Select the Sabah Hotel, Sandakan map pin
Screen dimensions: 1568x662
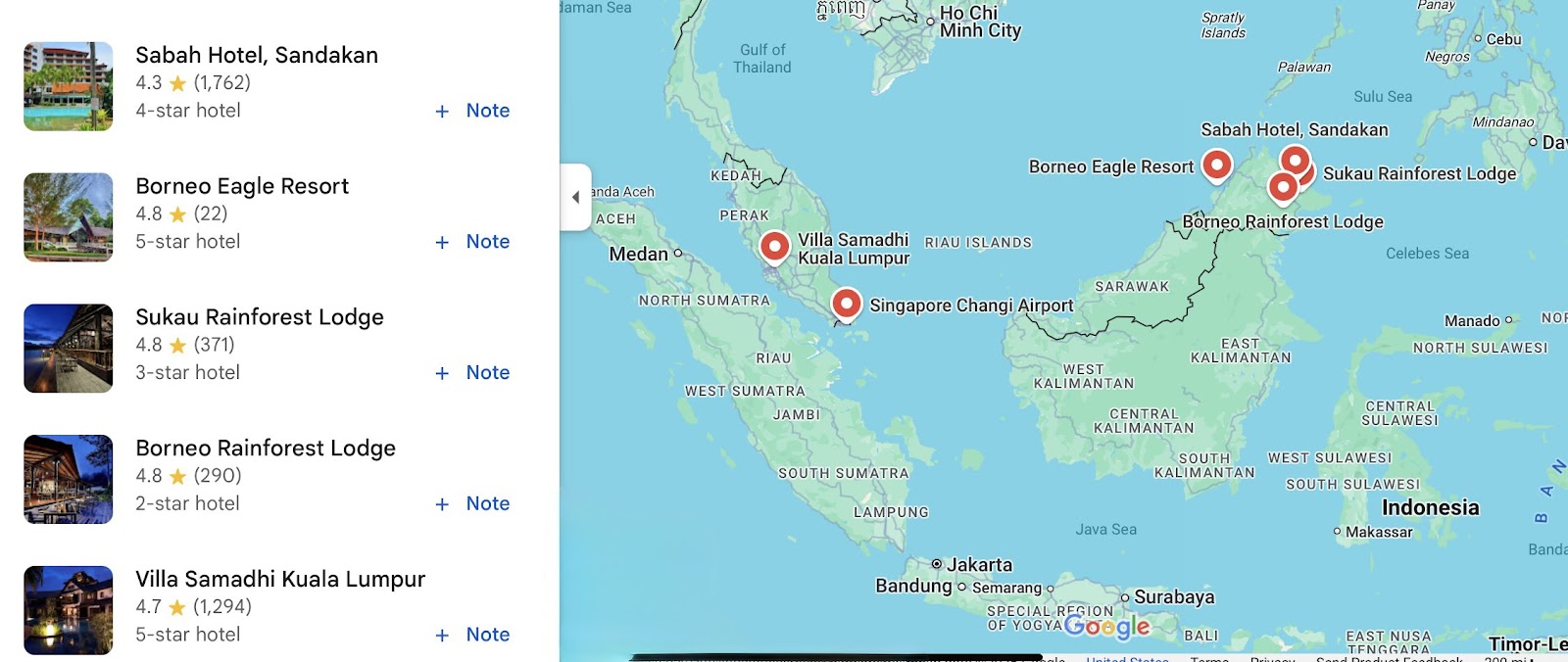1296,162
